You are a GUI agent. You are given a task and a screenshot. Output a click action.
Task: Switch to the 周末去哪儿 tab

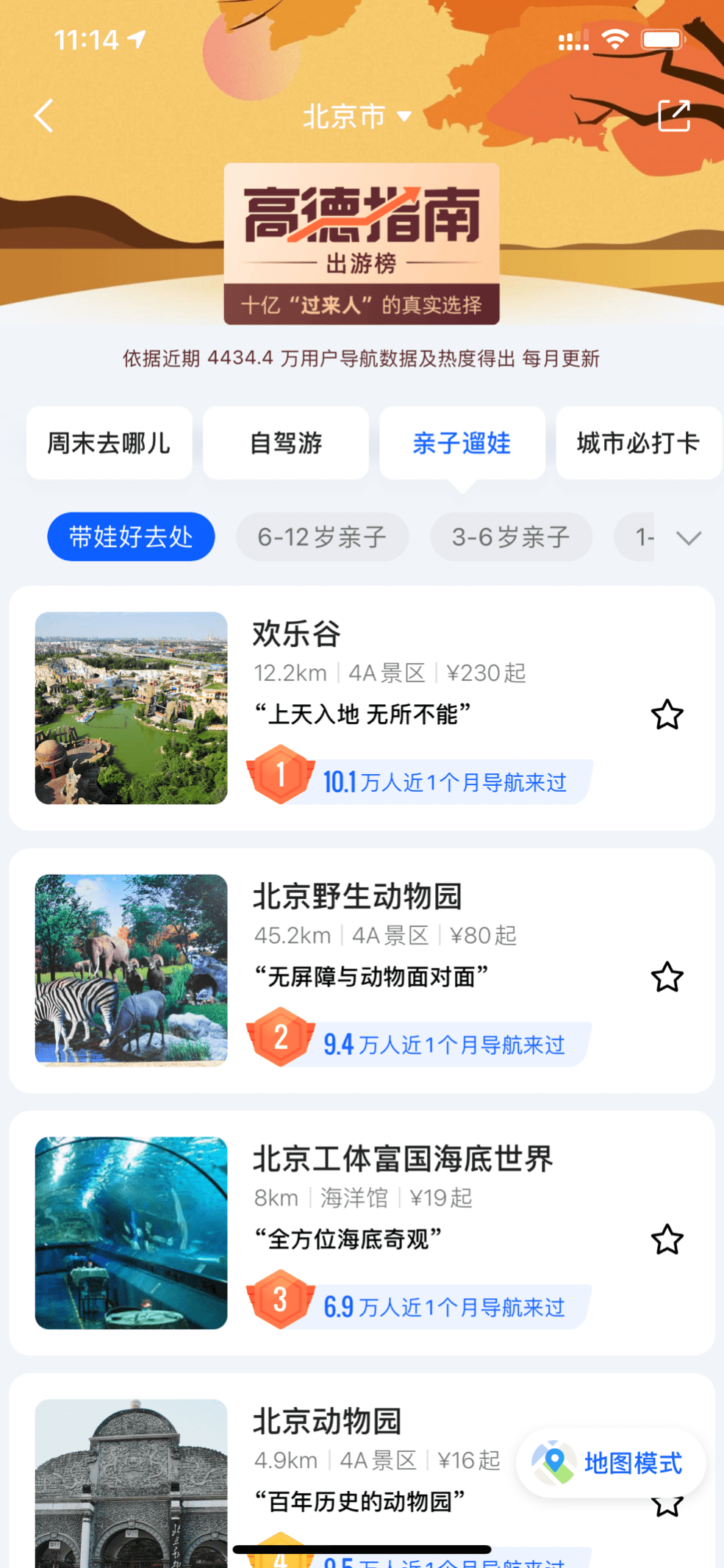(x=109, y=443)
